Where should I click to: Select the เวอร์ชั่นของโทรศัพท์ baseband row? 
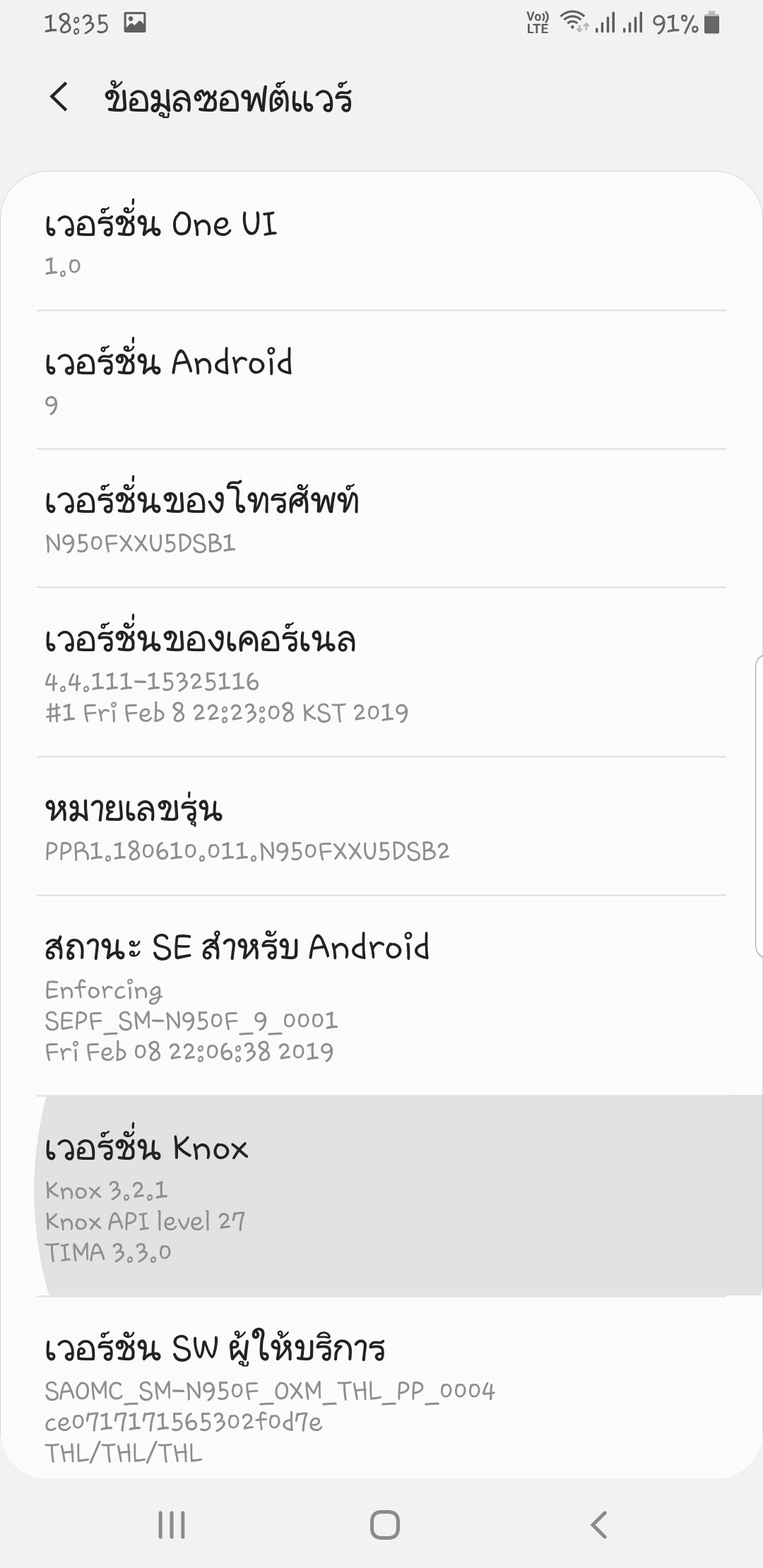pos(381,518)
